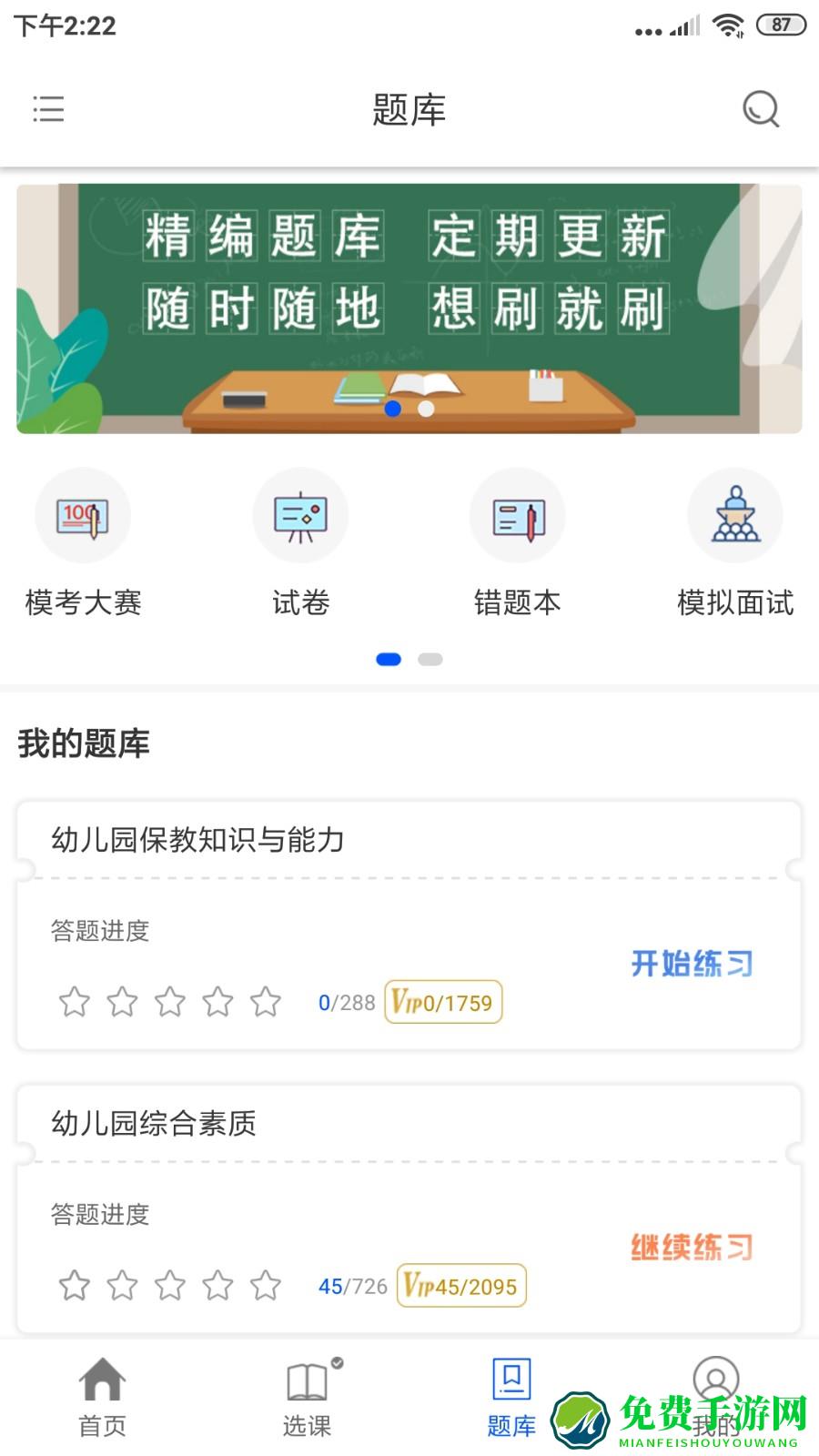This screenshot has height=1456, width=819.
Task: Open the 错题本 wrong-answer notebook icon
Action: pyautogui.click(x=517, y=514)
